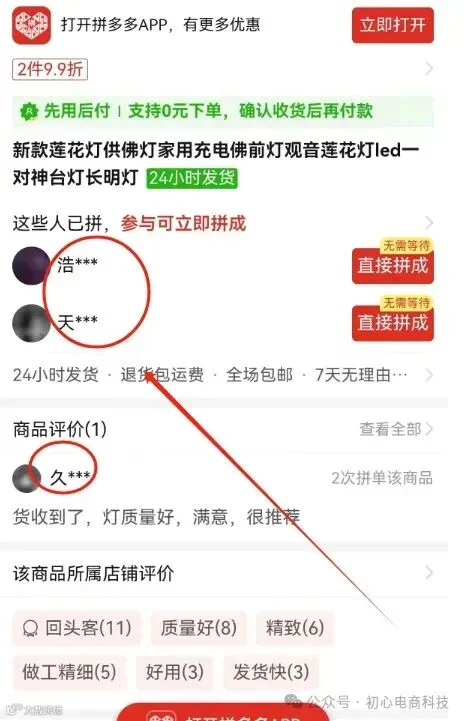Select 查看全部 for product reviews

(396, 429)
